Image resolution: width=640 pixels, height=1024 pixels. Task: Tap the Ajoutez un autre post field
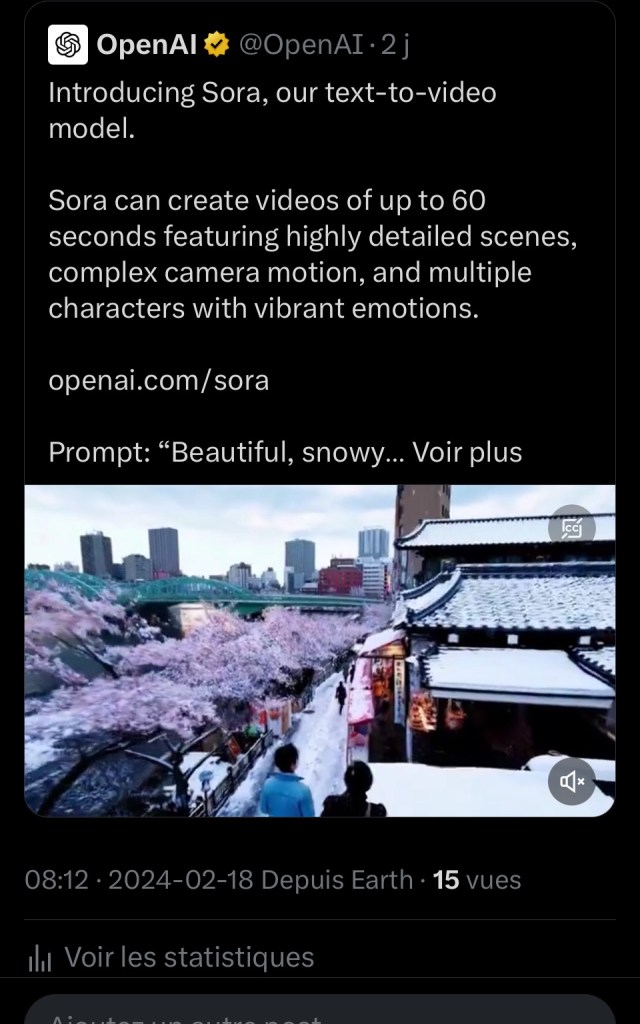(320, 1012)
